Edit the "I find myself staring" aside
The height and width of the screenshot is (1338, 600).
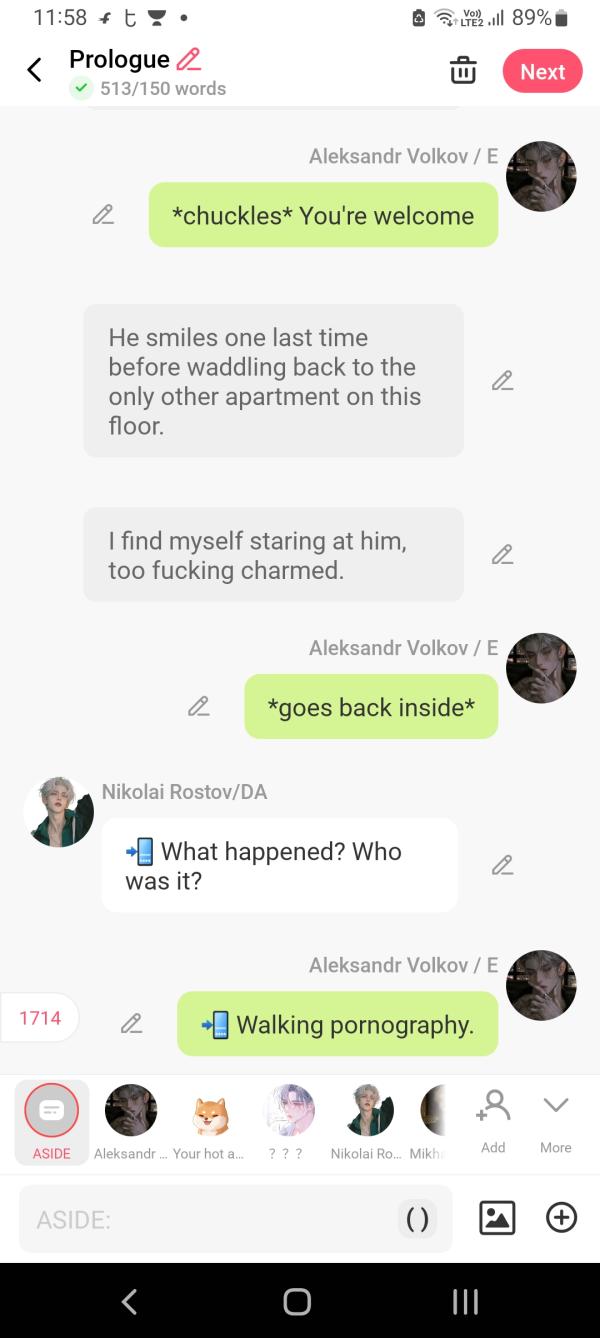tap(502, 554)
